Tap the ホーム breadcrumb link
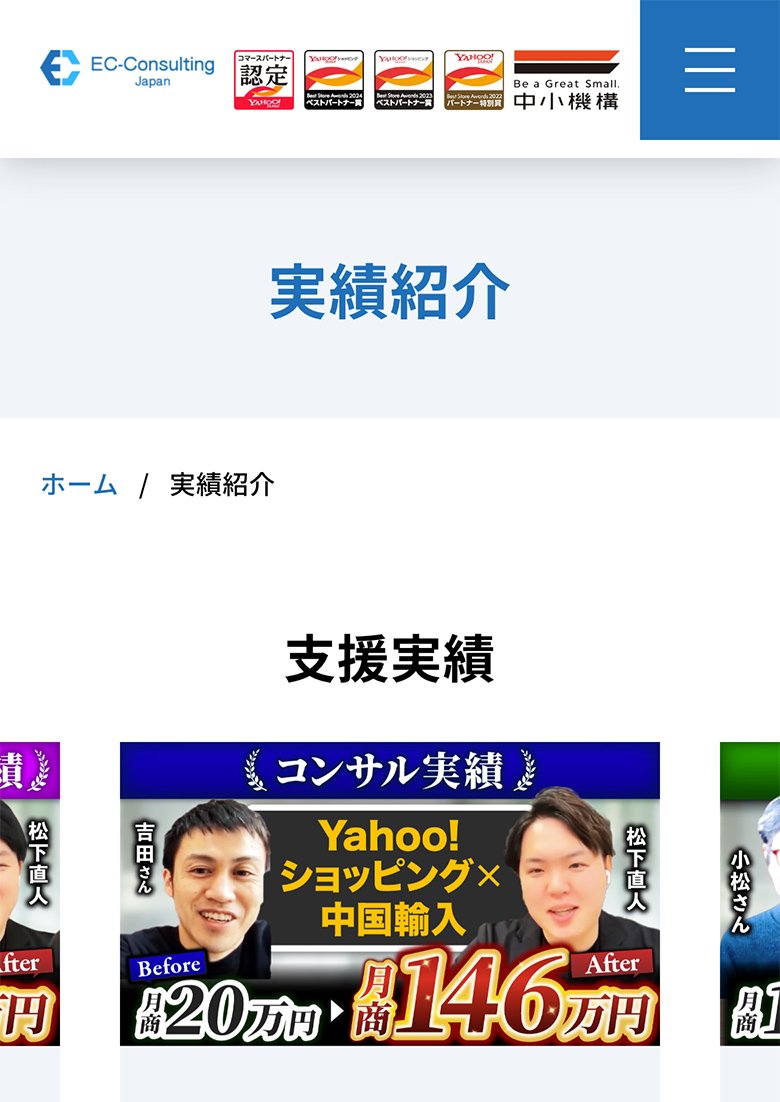Screen dimensions: 780x1102 pos(79,485)
